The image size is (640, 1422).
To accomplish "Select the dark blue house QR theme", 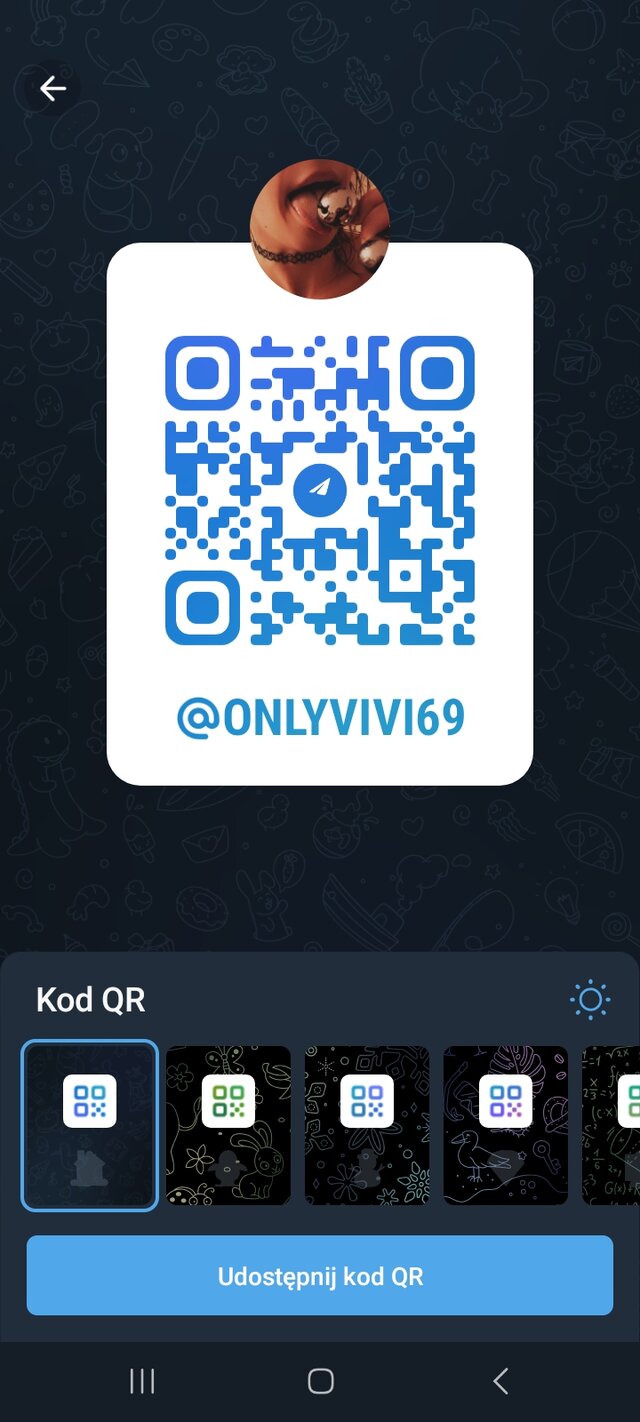I will click(x=90, y=1125).
